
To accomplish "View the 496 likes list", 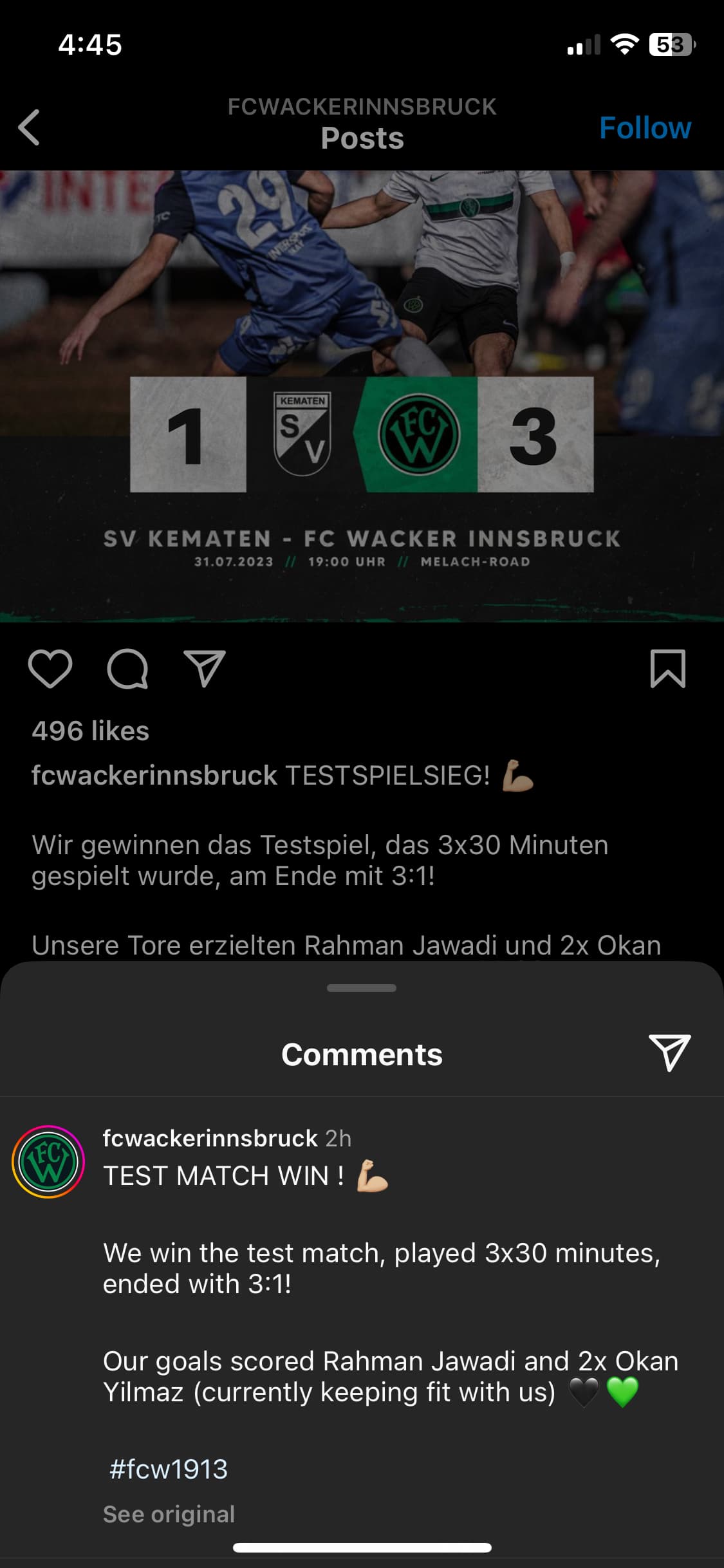I will click(x=91, y=731).
